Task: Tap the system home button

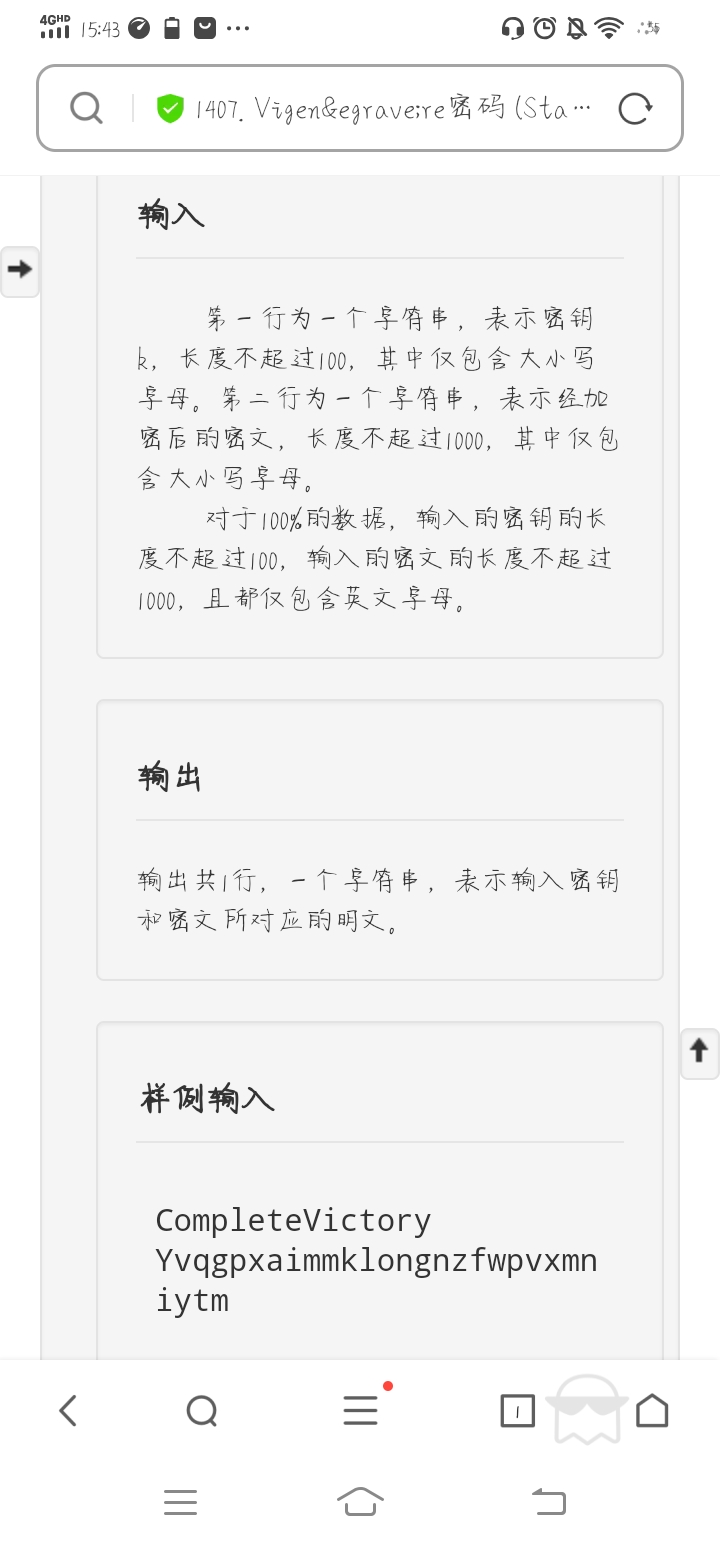Action: tap(360, 1501)
